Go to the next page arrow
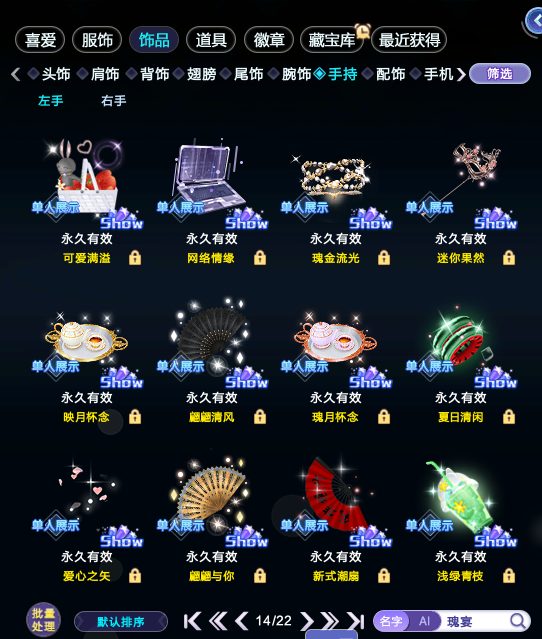This screenshot has height=639, width=542. tap(306, 621)
